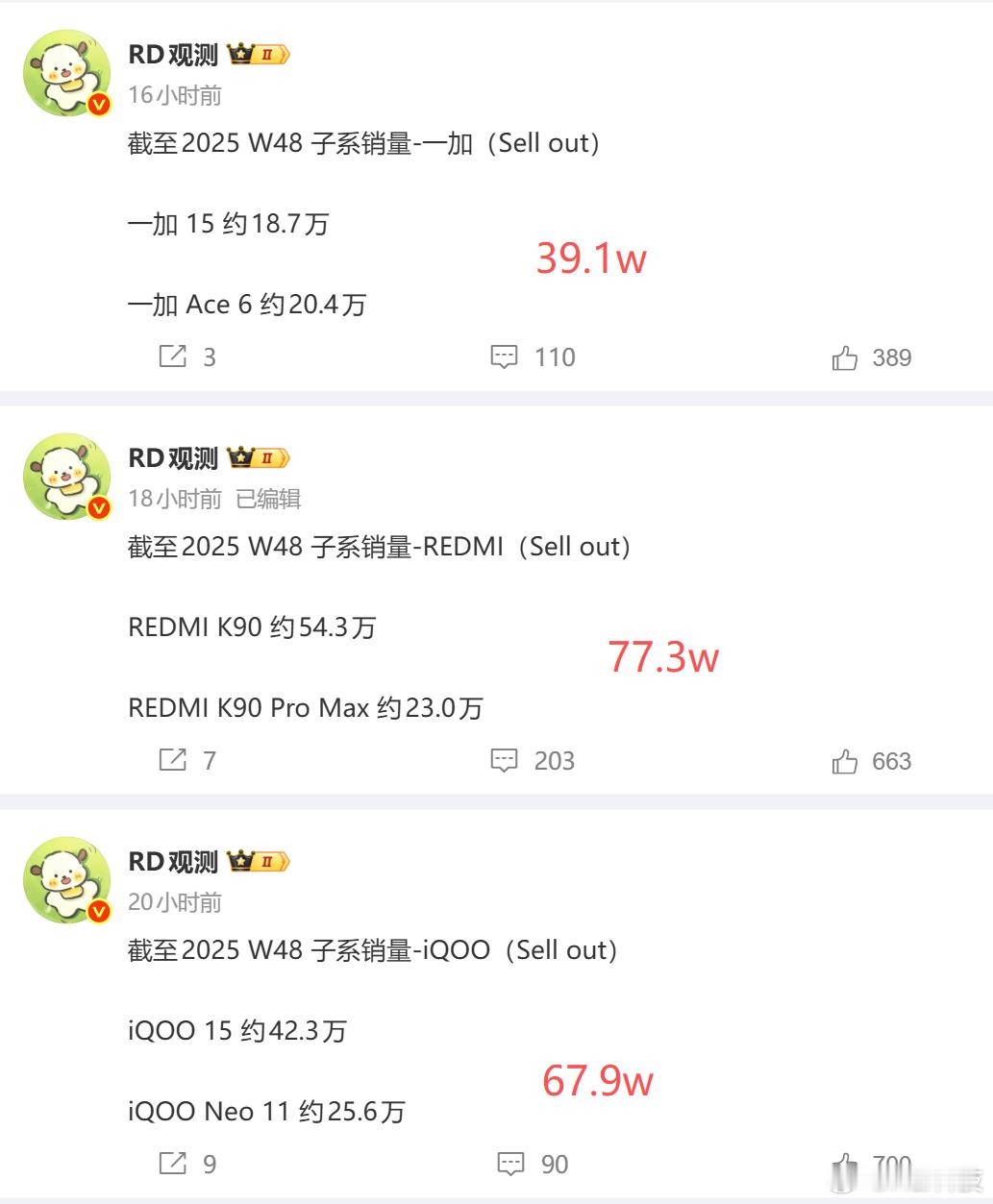Open comments icon on the REDMI post
Viewport: 993px width, 1204px height.
[x=508, y=760]
